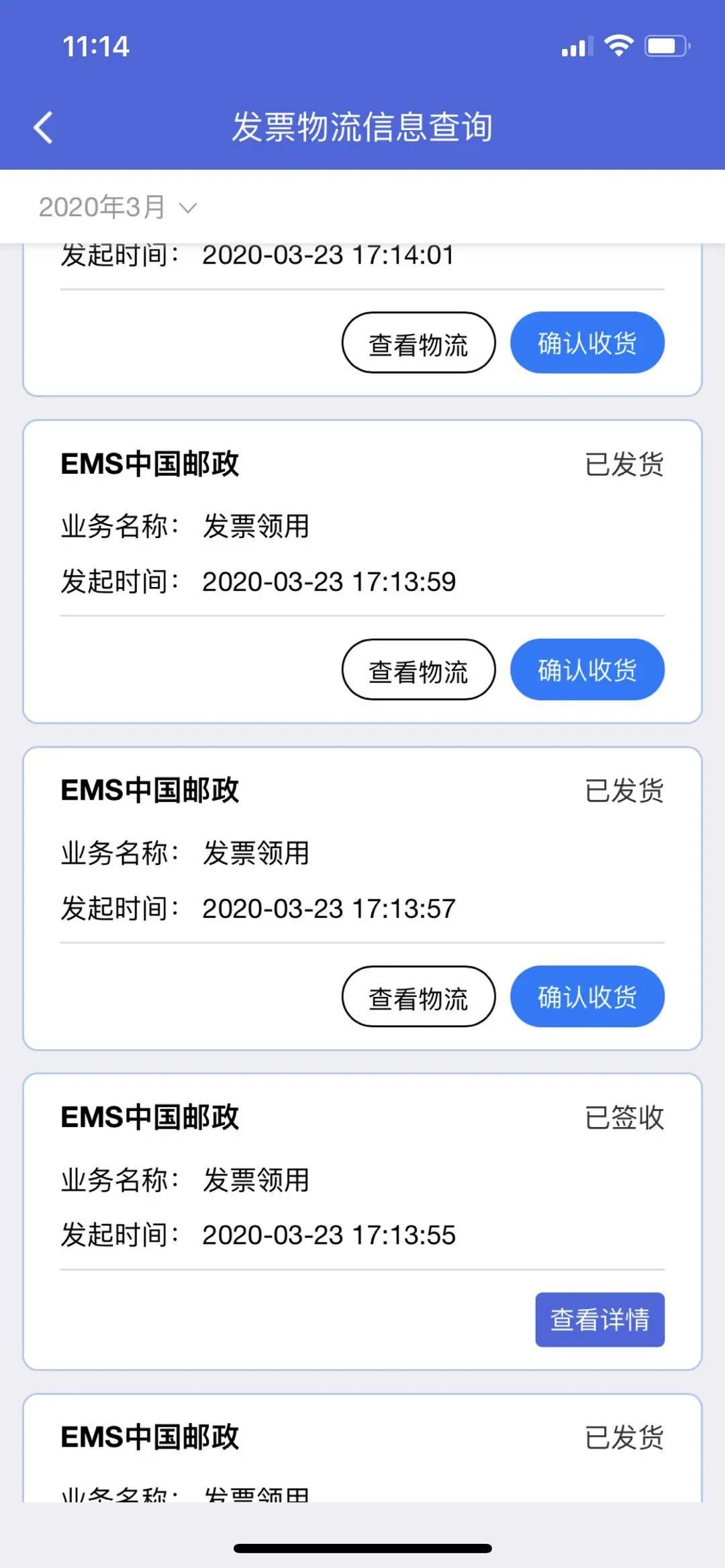The image size is (725, 1568).
Task: View logistics for the 17:13:57 order
Action: coord(419,996)
